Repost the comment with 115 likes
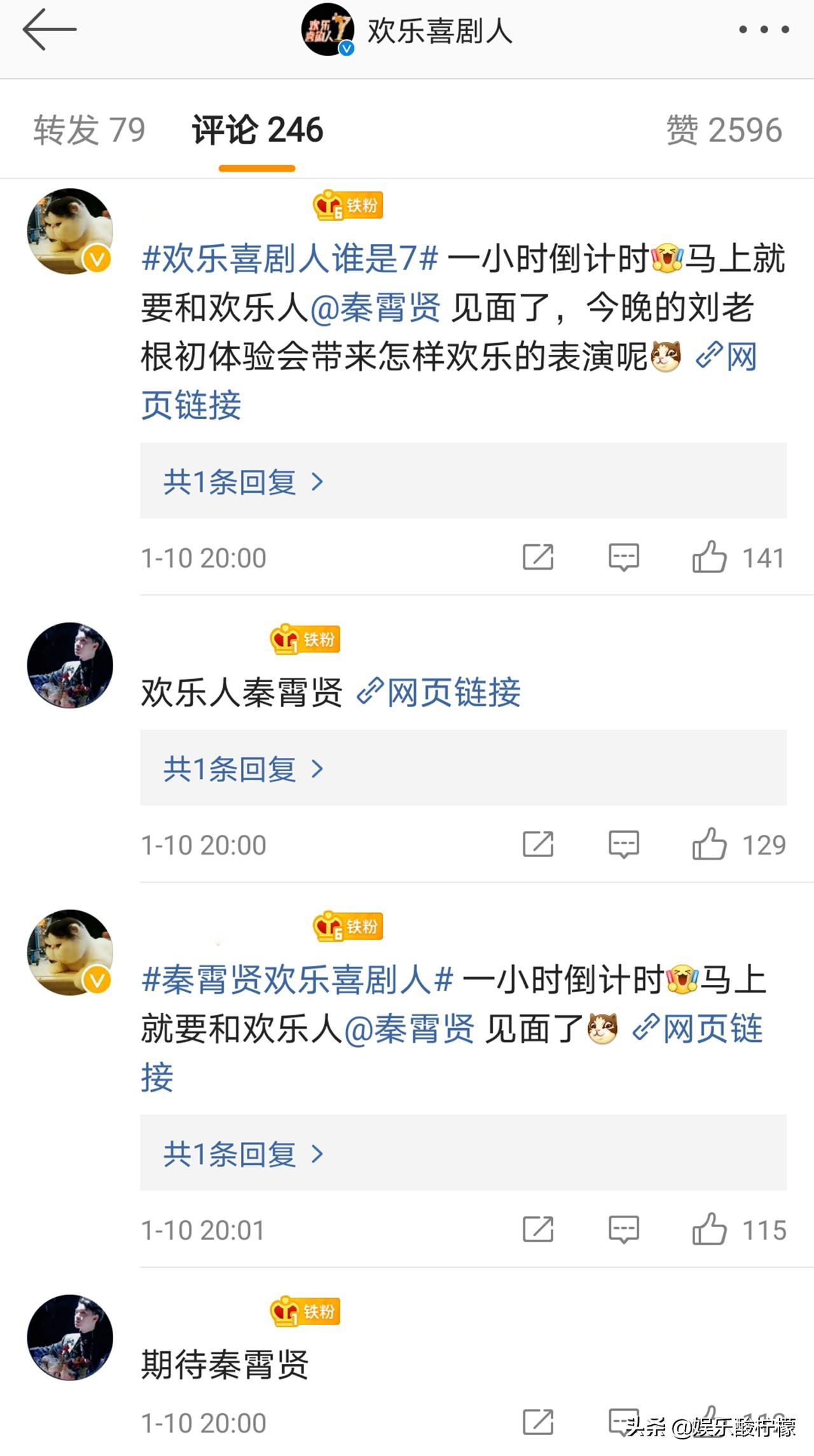 [538, 1230]
